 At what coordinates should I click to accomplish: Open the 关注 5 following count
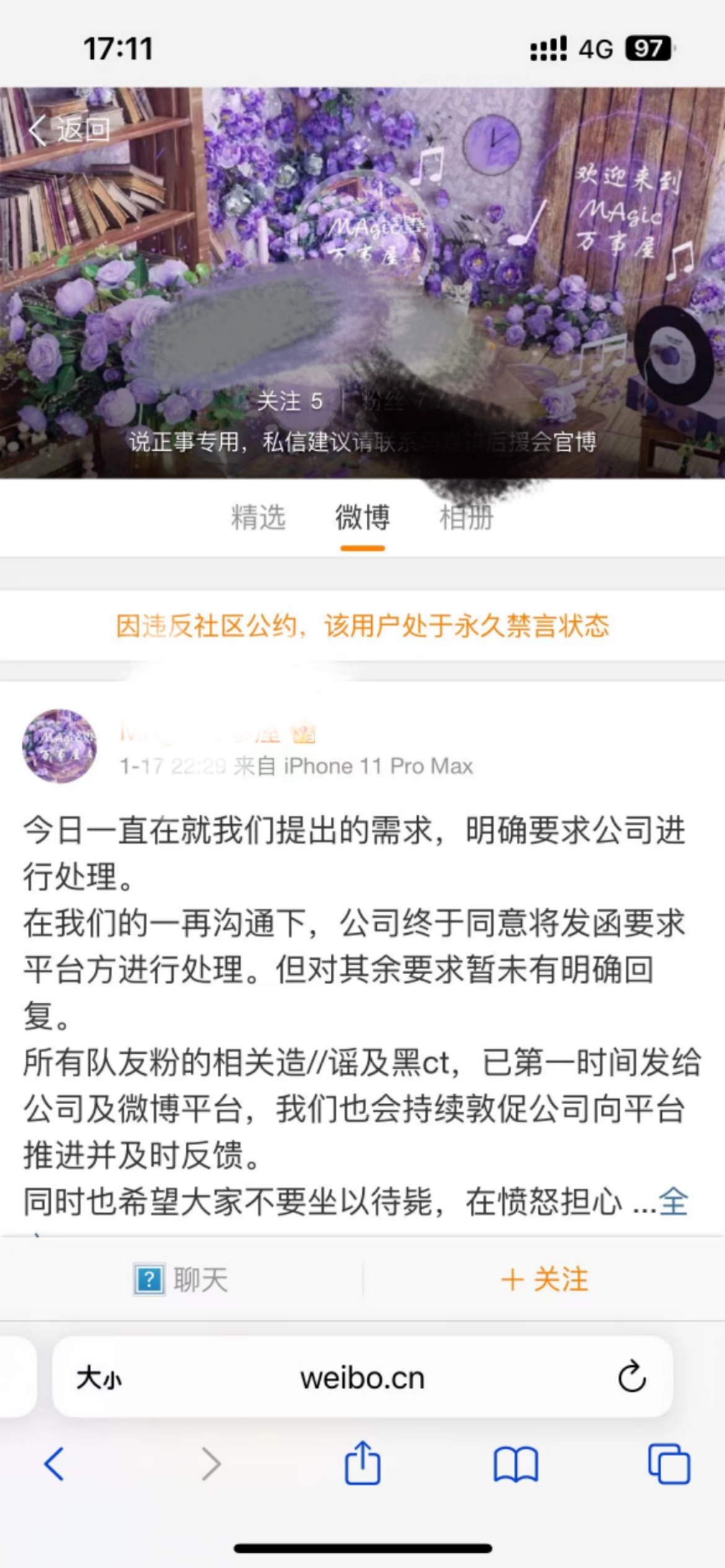click(x=289, y=401)
